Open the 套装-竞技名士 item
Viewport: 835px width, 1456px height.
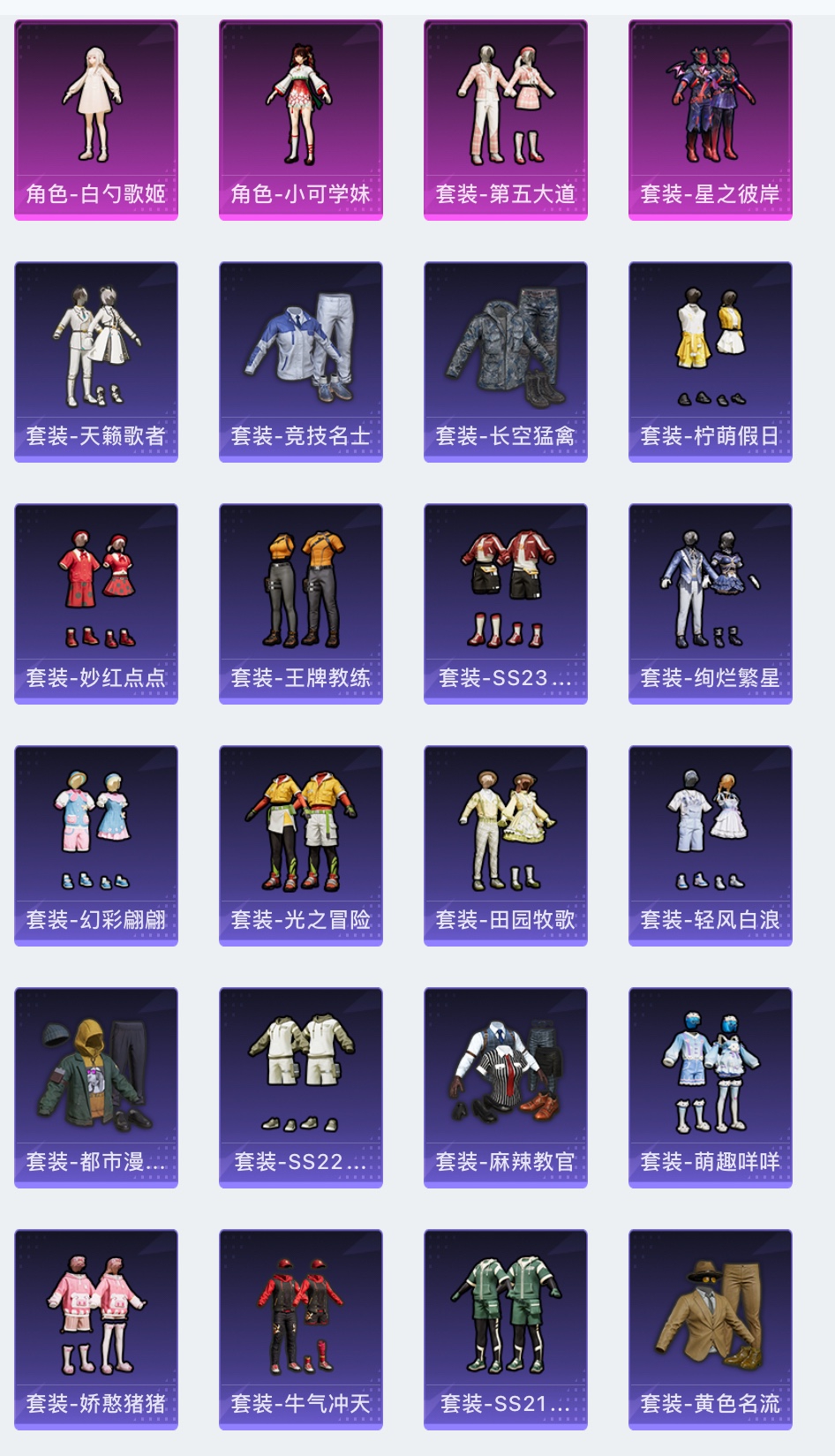click(301, 362)
